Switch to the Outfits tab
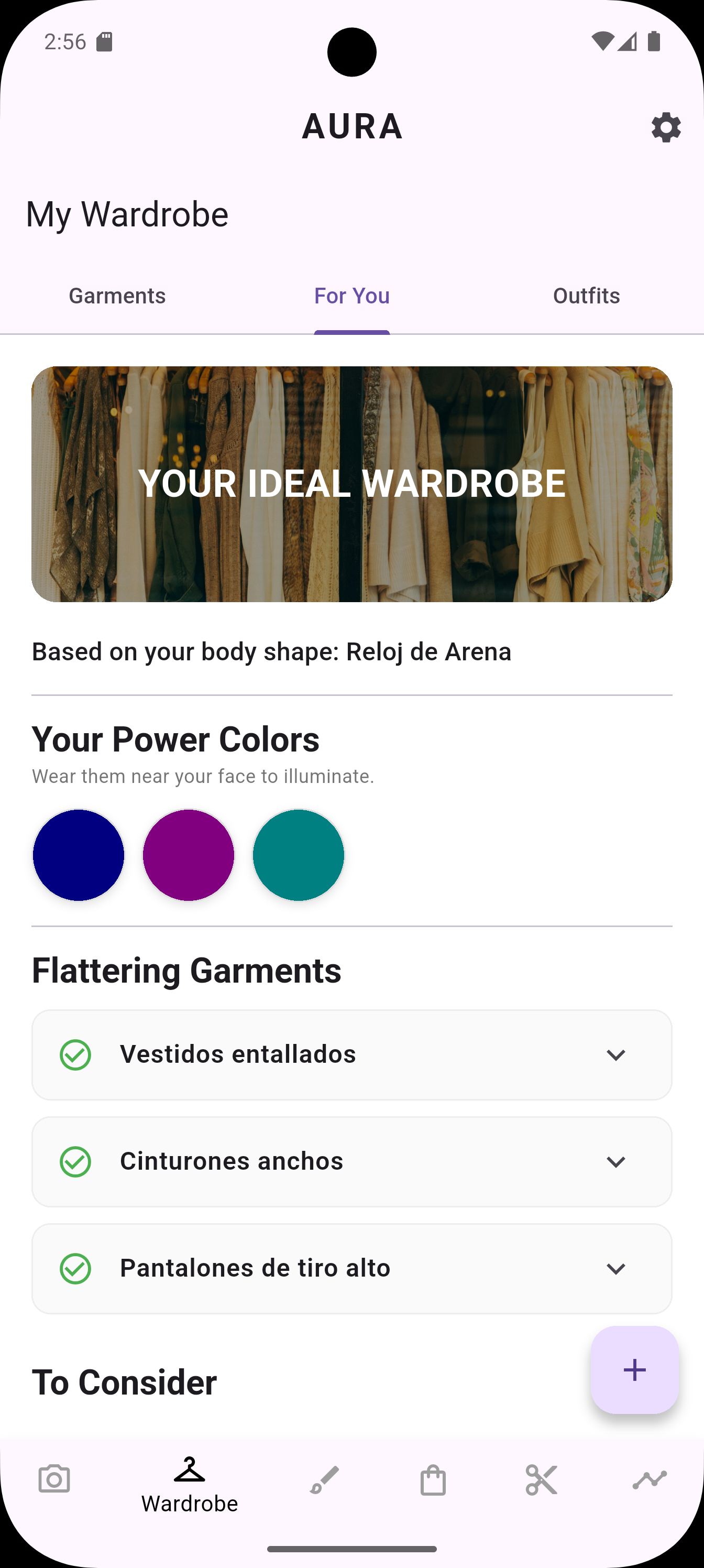Viewport: 704px width, 1568px height. coord(586,296)
